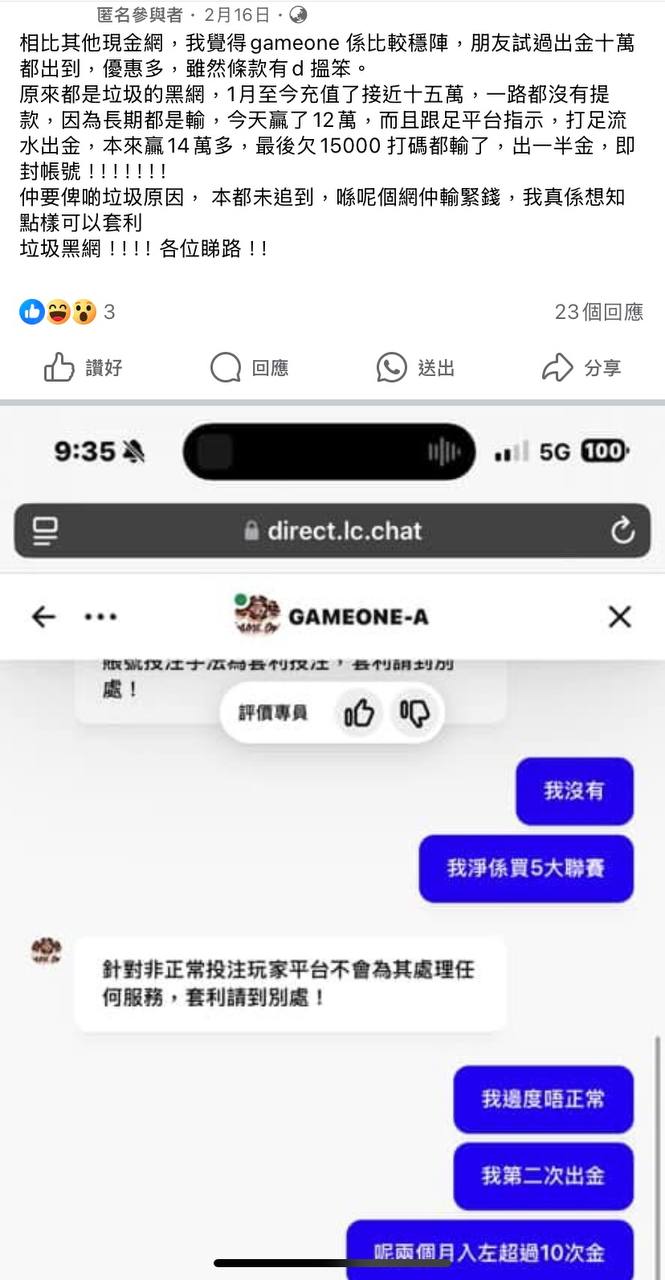Like this anonymous post

83,368
